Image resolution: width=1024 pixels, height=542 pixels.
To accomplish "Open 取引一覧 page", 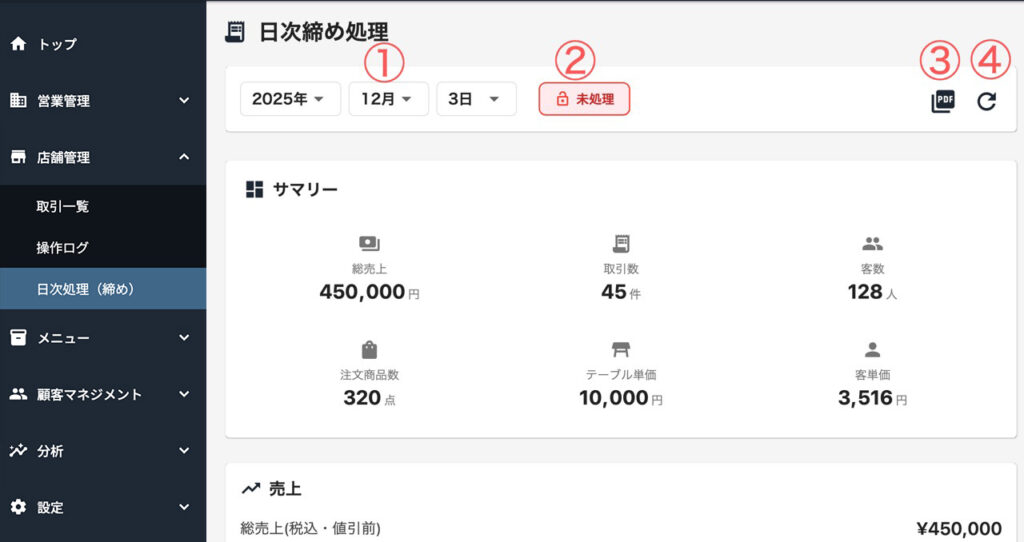I will (63, 206).
